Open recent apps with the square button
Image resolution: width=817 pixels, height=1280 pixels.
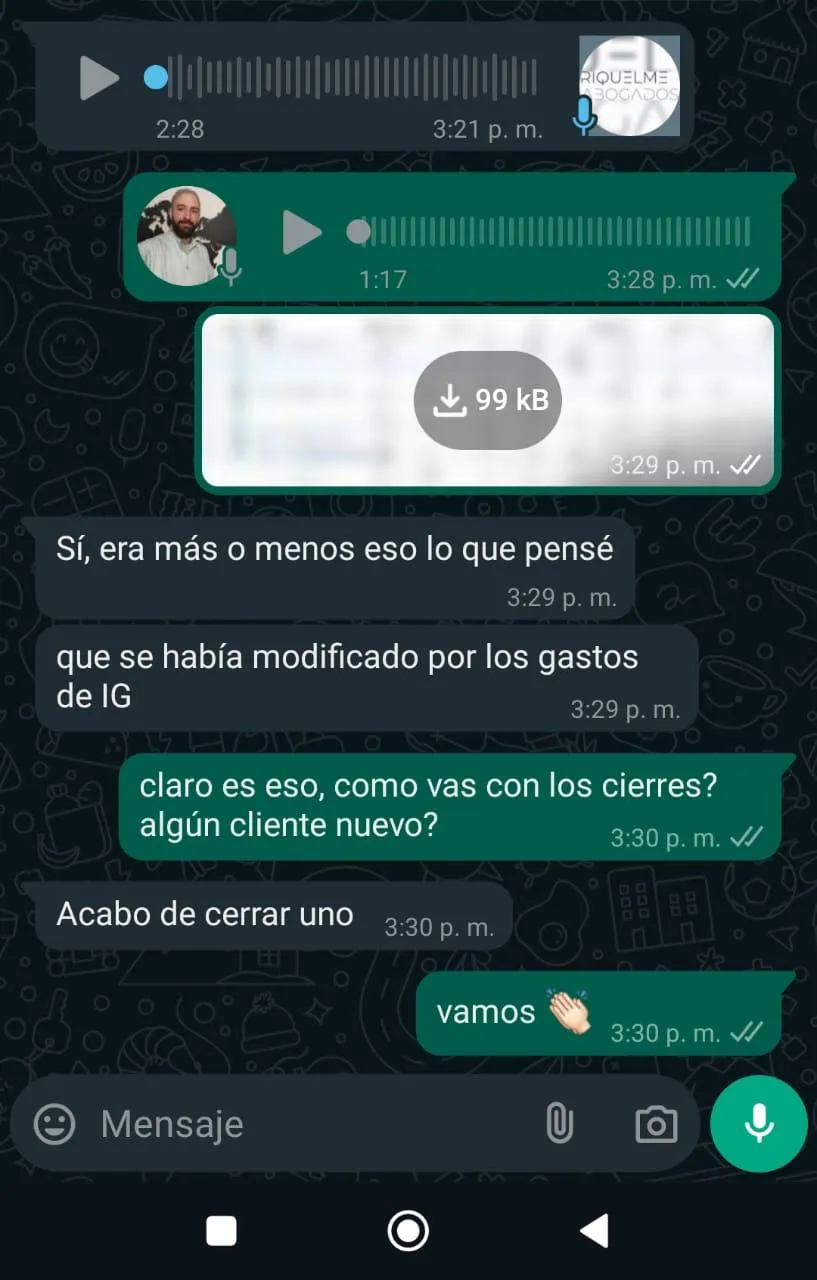pyautogui.click(x=221, y=1231)
